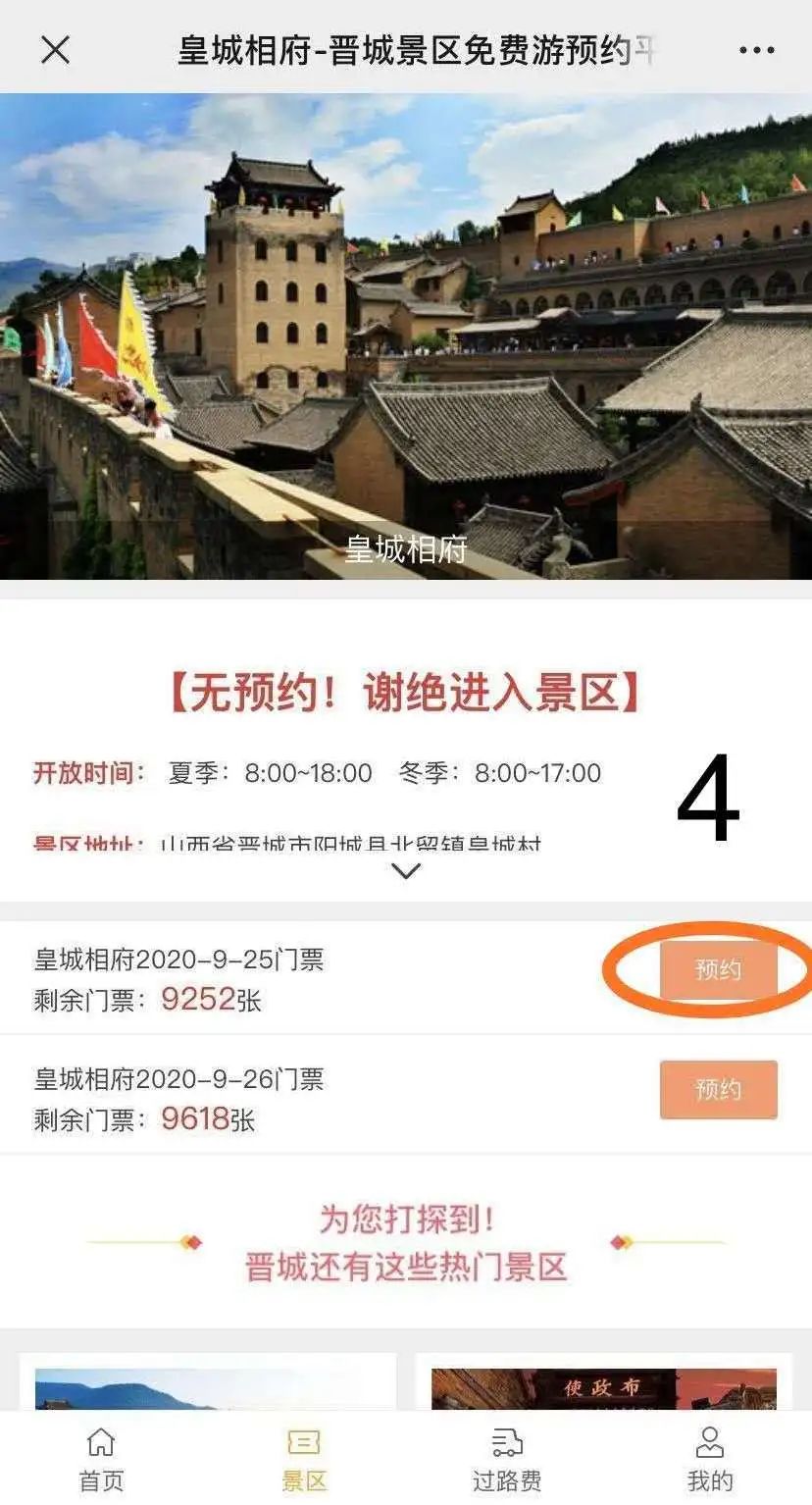
Task: Reserve the 2020-9-26 ticket with 预约
Action: (x=718, y=1089)
